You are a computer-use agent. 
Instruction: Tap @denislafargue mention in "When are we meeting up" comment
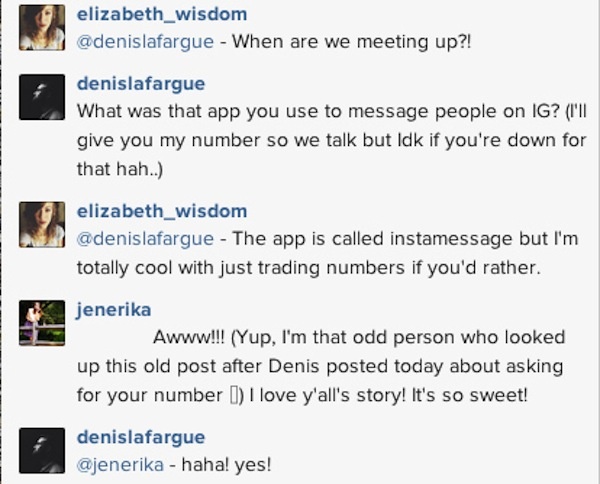144,42
